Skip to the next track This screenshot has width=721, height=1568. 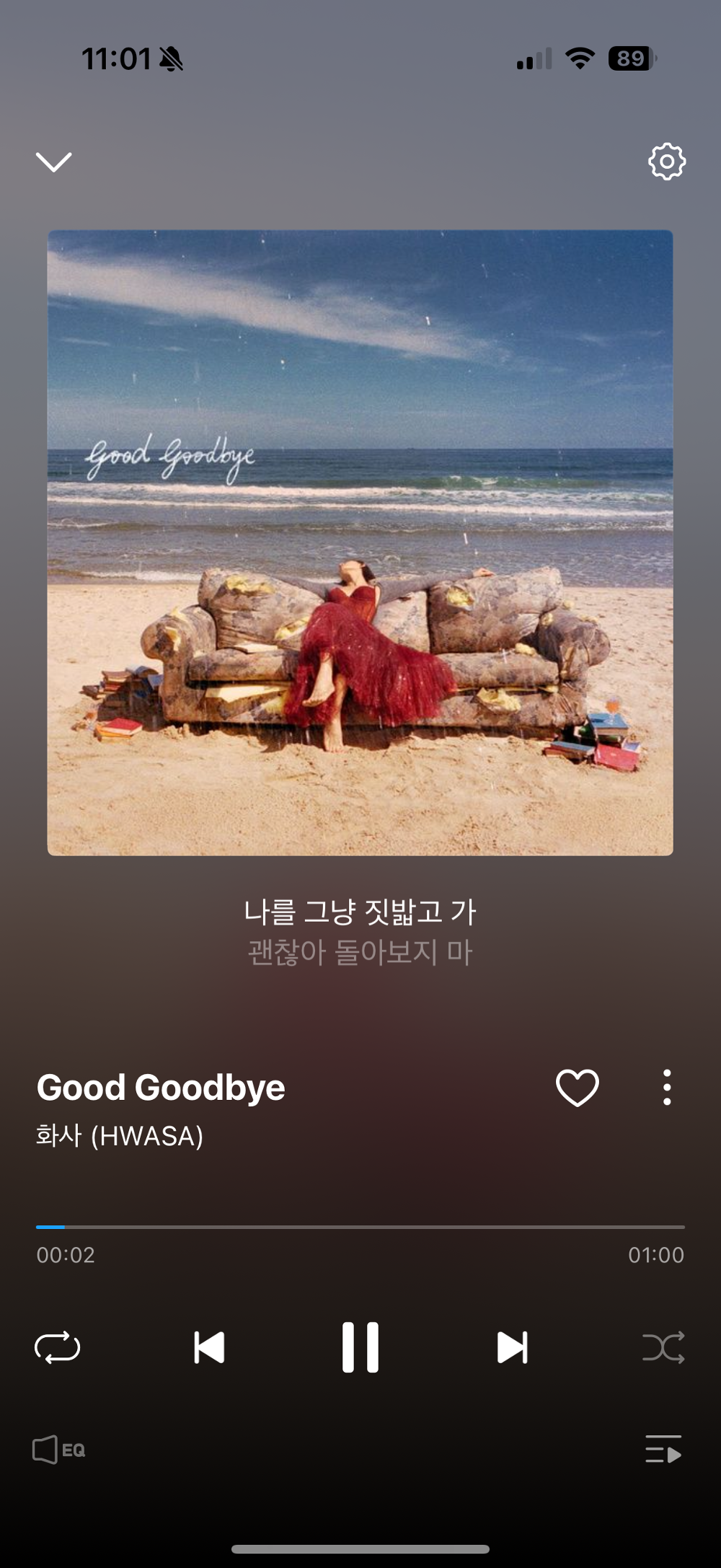512,1347
